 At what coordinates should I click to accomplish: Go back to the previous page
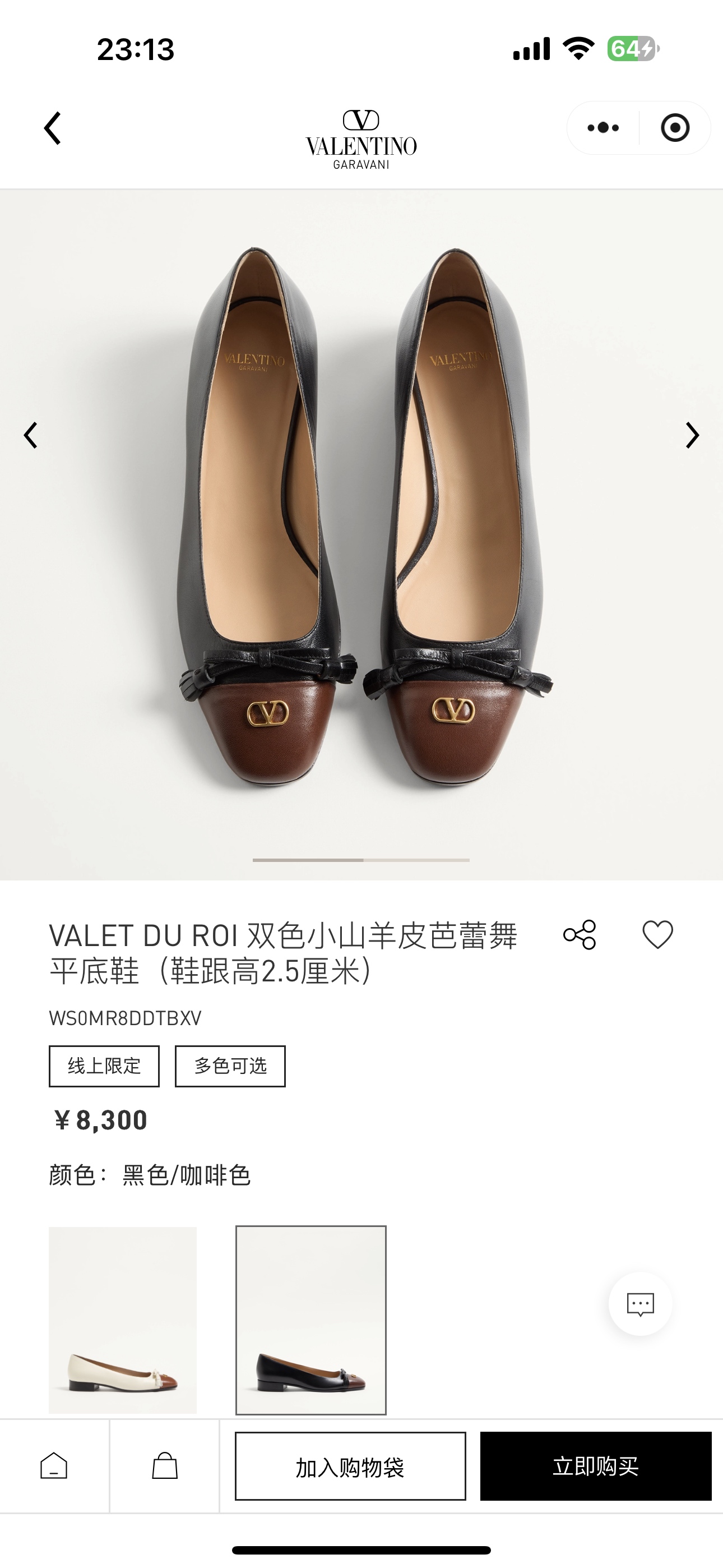(x=53, y=128)
